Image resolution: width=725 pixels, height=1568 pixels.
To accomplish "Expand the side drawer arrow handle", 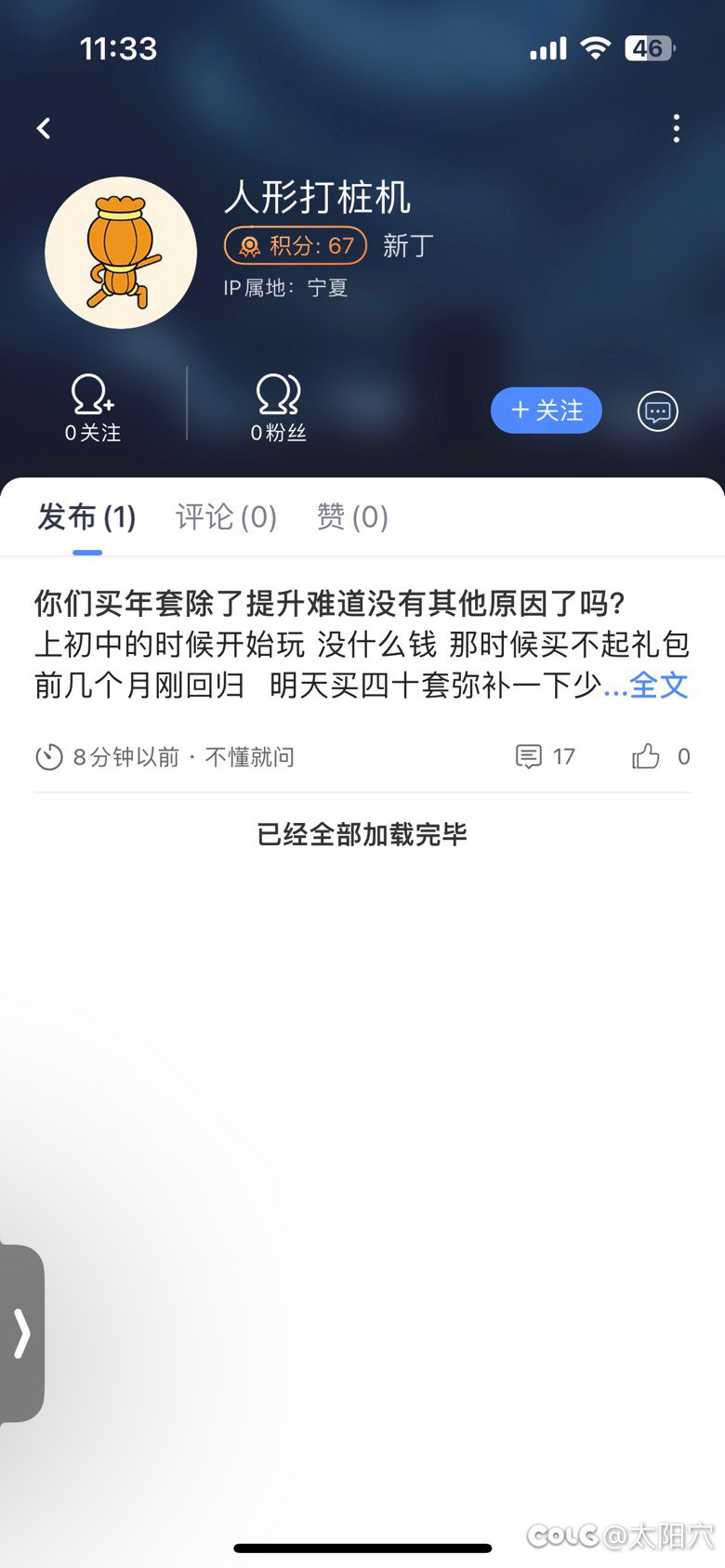I will pos(22,1333).
